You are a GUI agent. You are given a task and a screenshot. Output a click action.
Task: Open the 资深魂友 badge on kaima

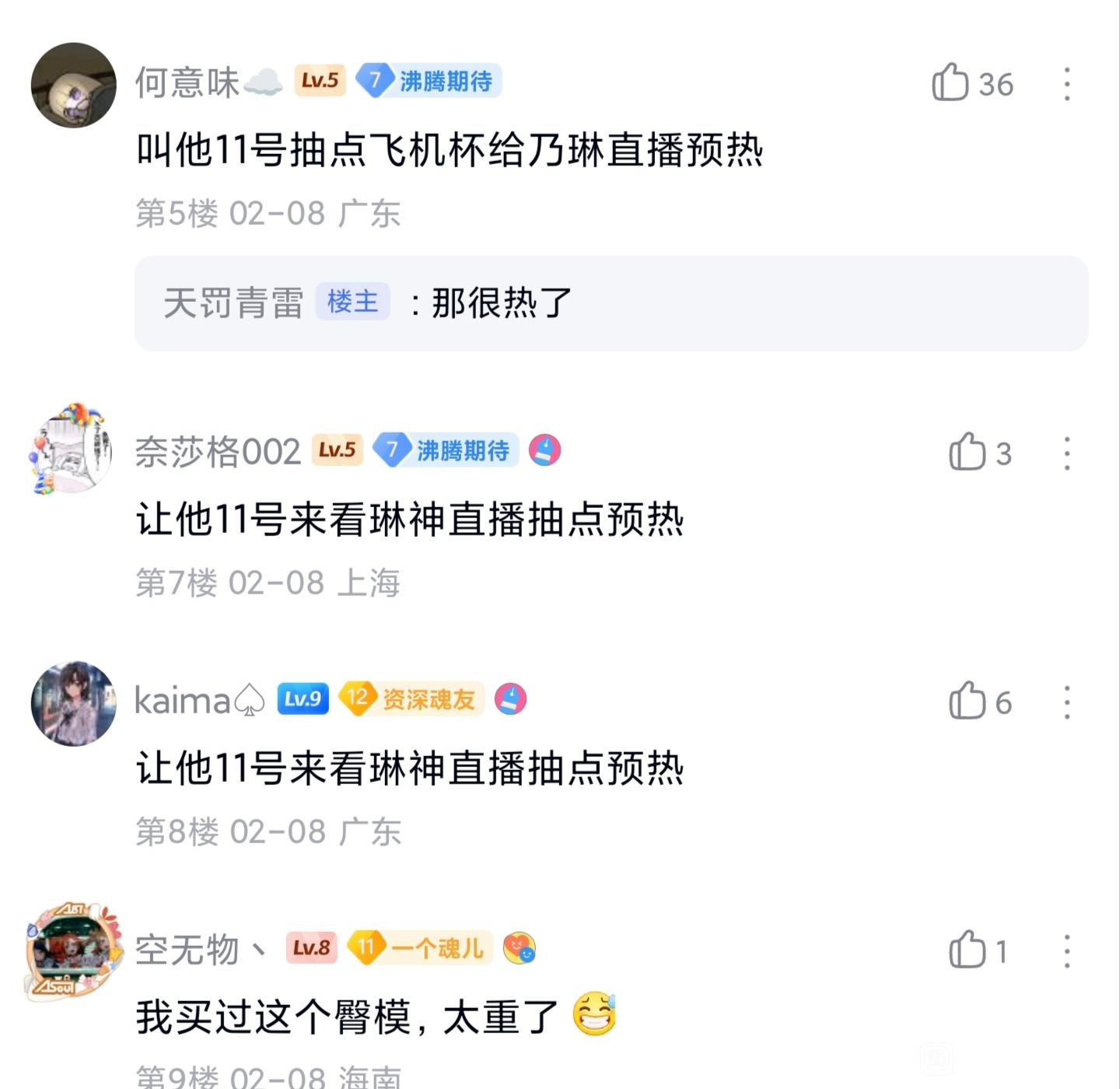pyautogui.click(x=412, y=699)
